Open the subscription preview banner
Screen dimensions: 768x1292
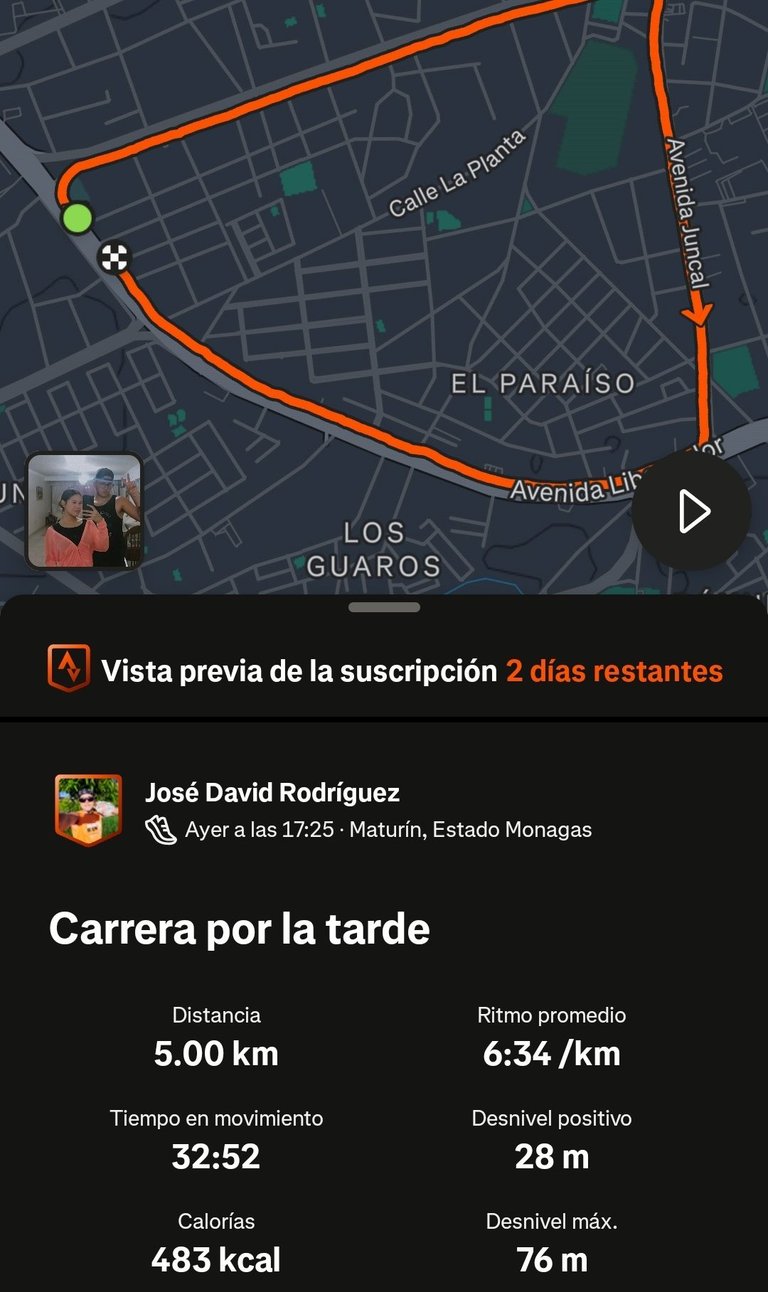[384, 670]
